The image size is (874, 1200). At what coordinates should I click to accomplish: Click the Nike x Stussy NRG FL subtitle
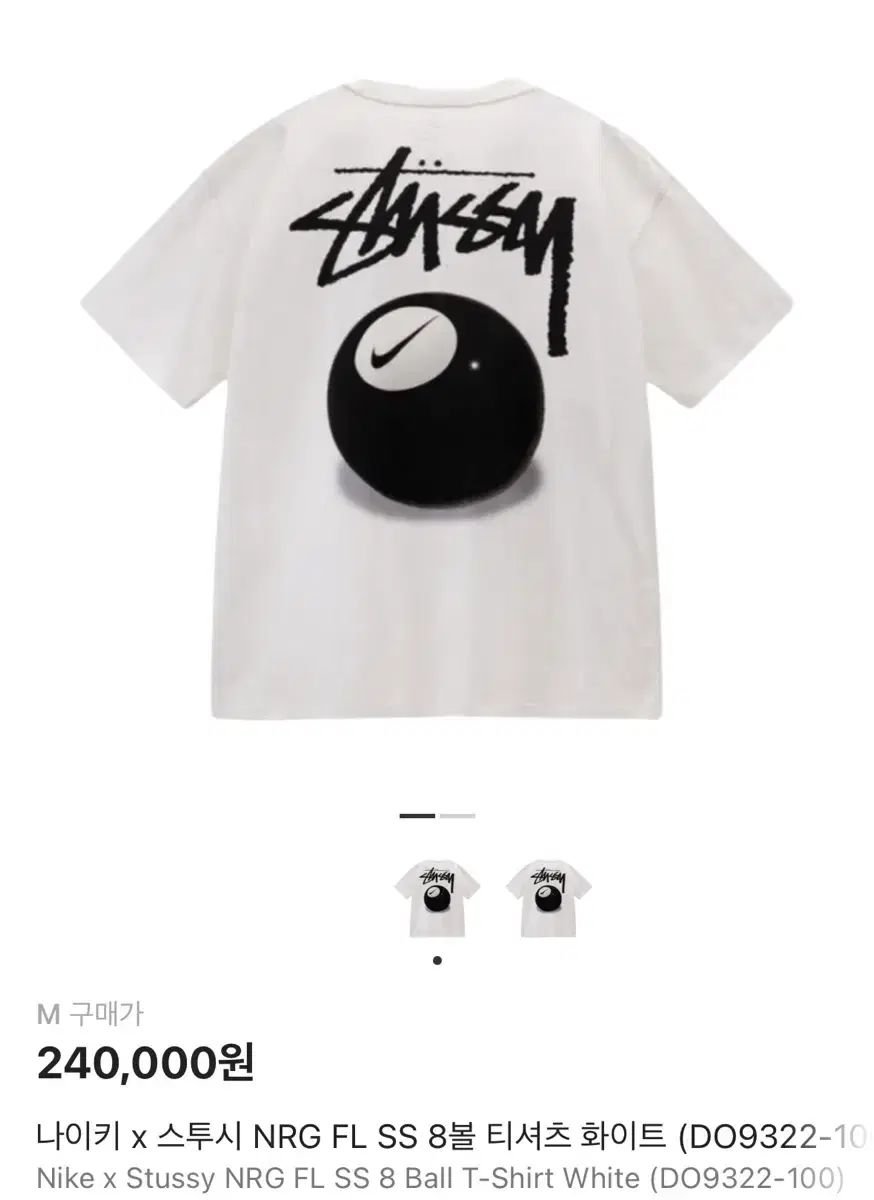[x=400, y=1176]
